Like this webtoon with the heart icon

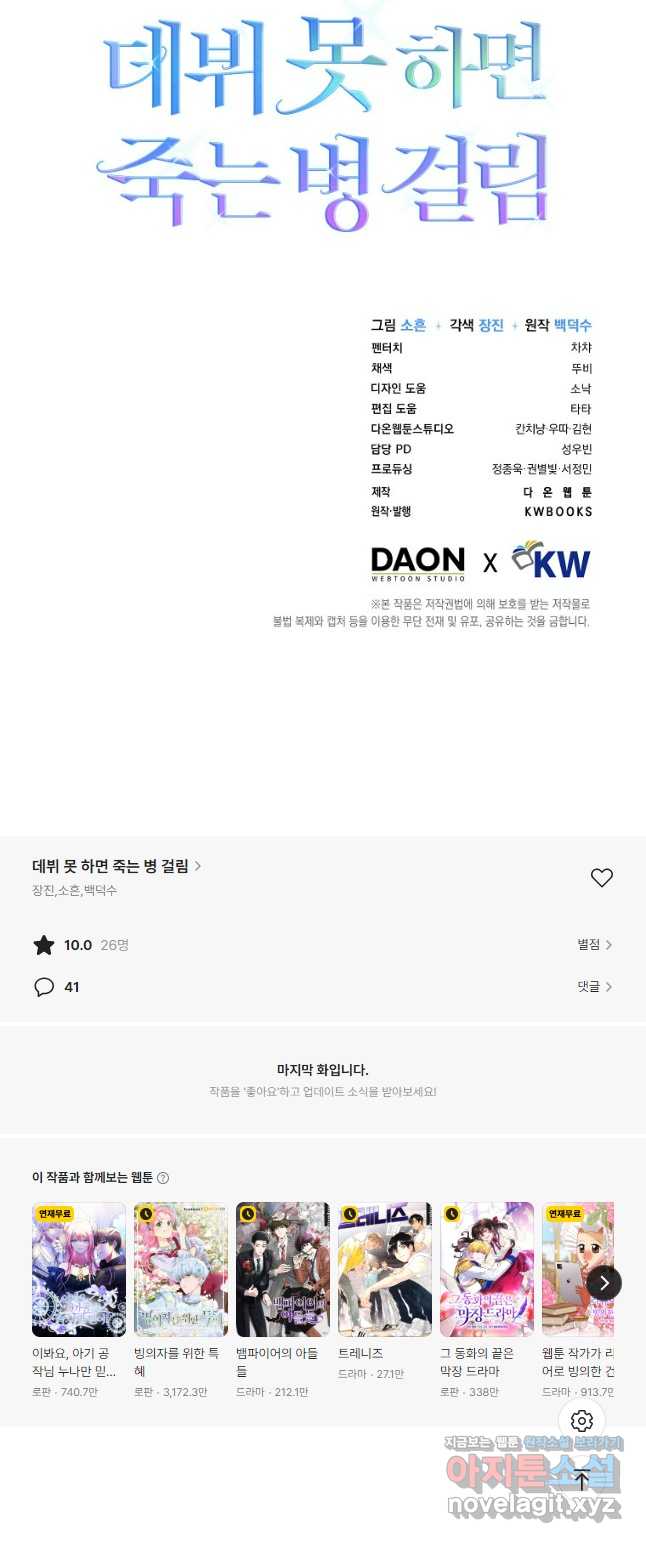[601, 878]
